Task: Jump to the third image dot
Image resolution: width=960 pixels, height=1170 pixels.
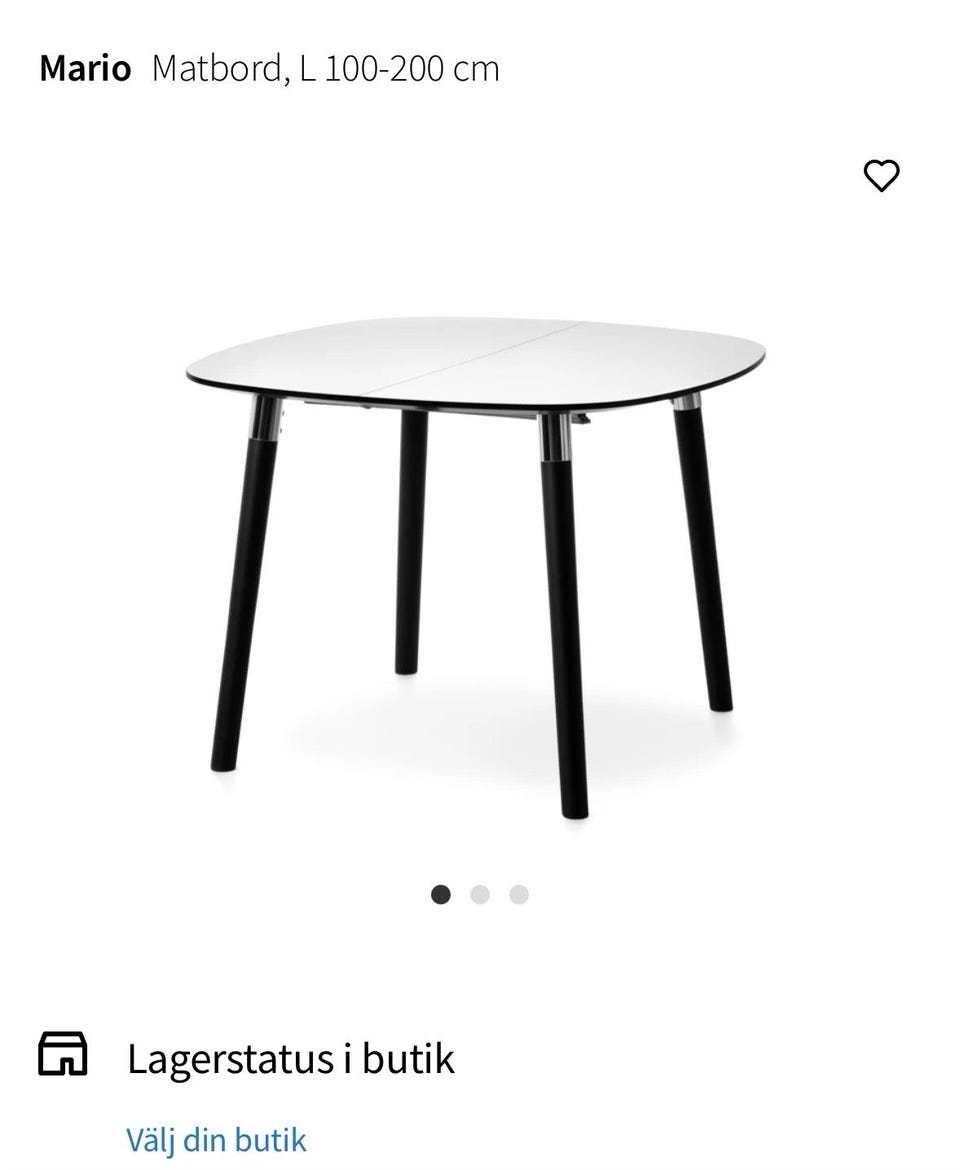Action: (518, 894)
